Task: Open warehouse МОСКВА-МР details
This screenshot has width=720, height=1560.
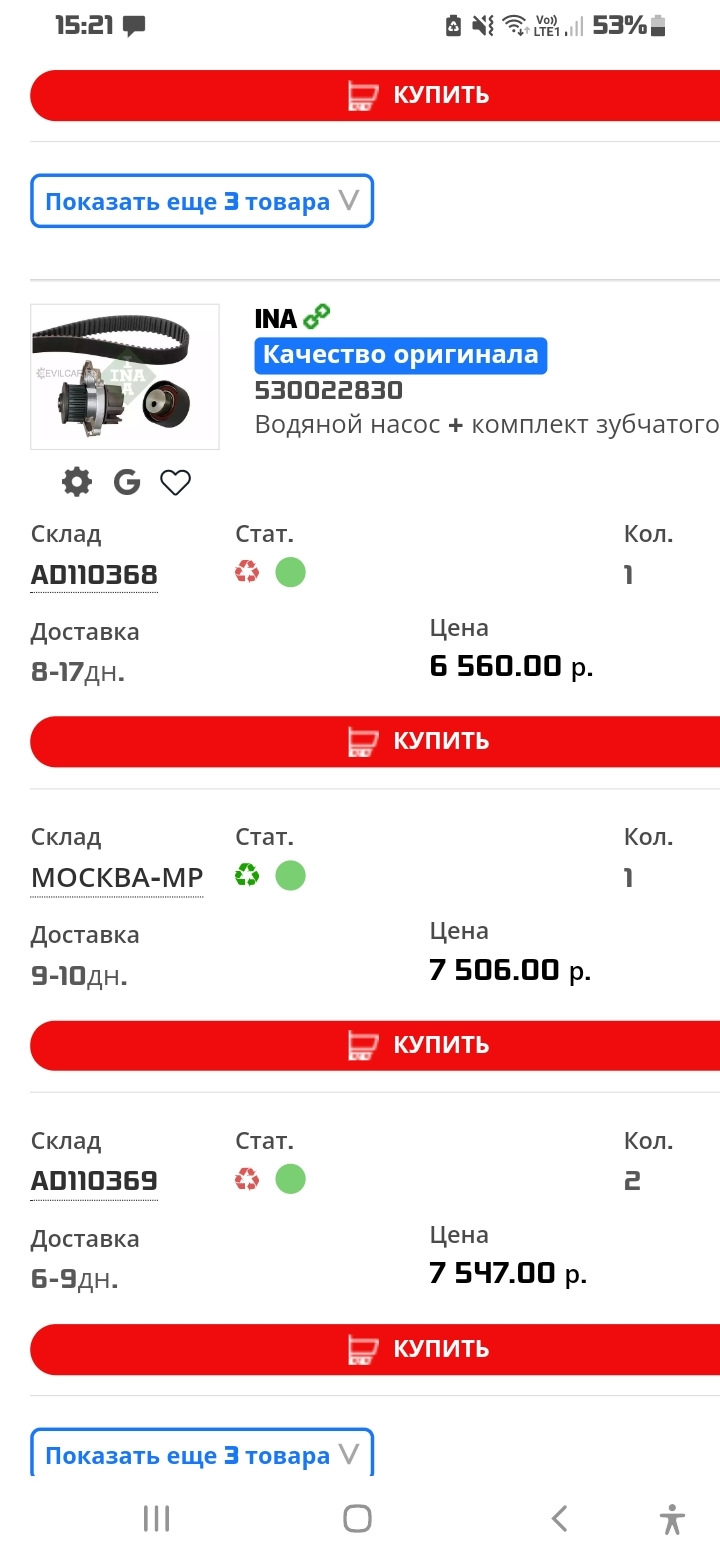Action: pyautogui.click(x=117, y=878)
